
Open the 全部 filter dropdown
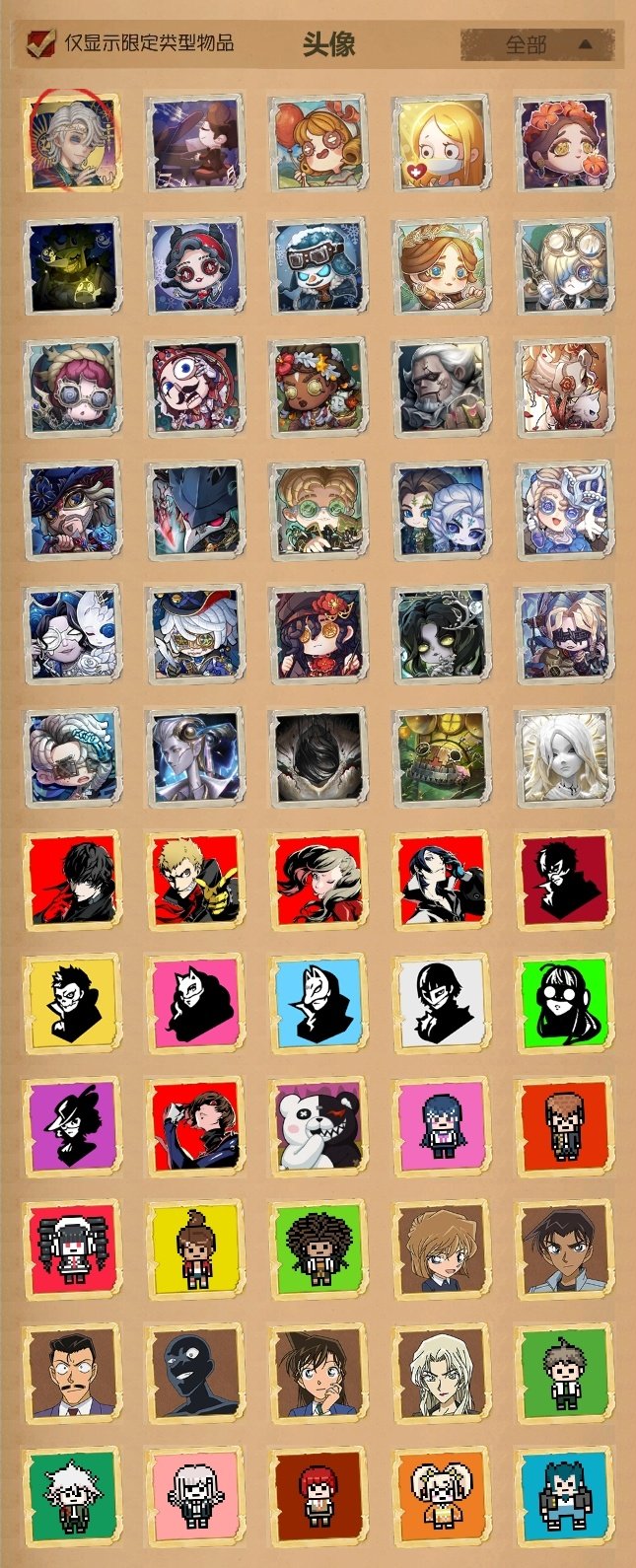coord(536,44)
